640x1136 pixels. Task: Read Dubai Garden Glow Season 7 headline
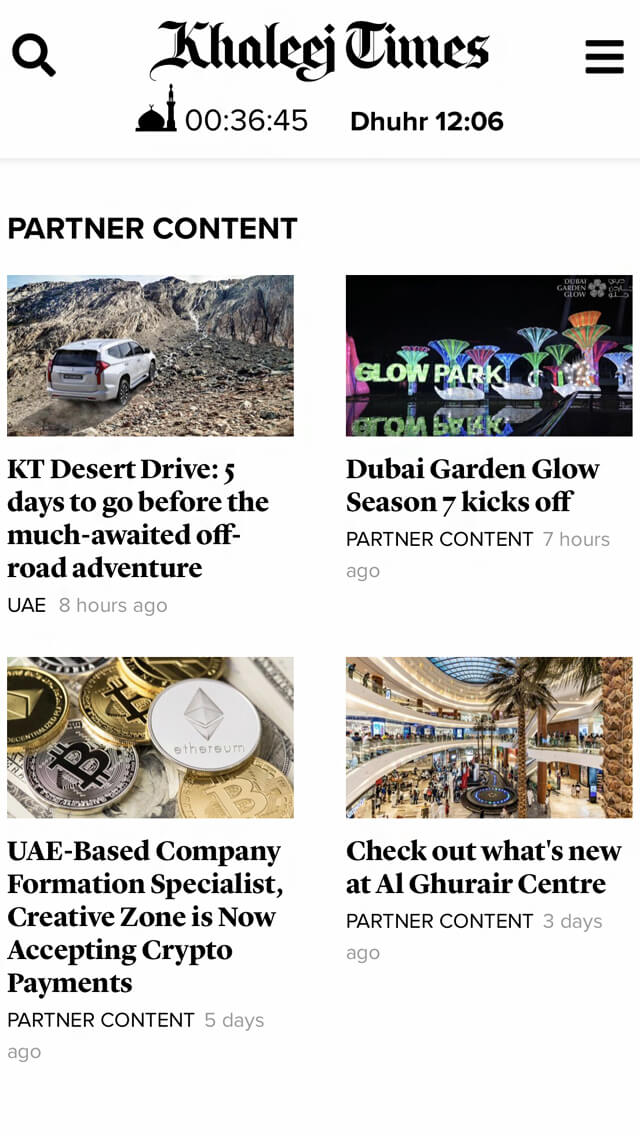point(472,485)
